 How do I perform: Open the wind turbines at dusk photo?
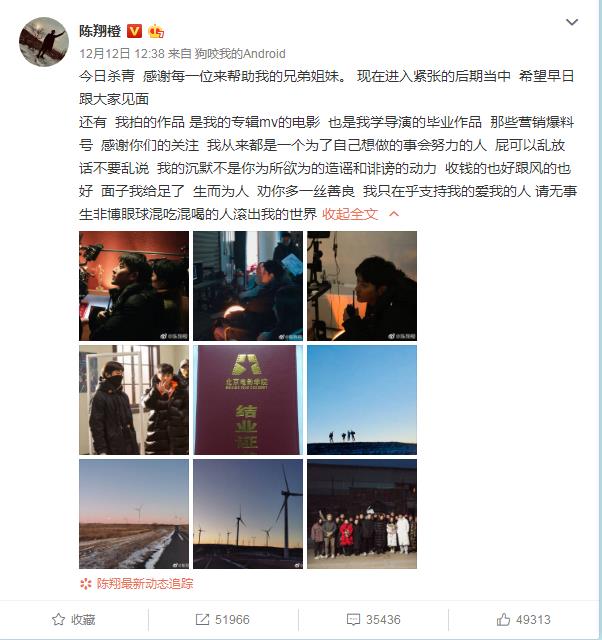247,514
